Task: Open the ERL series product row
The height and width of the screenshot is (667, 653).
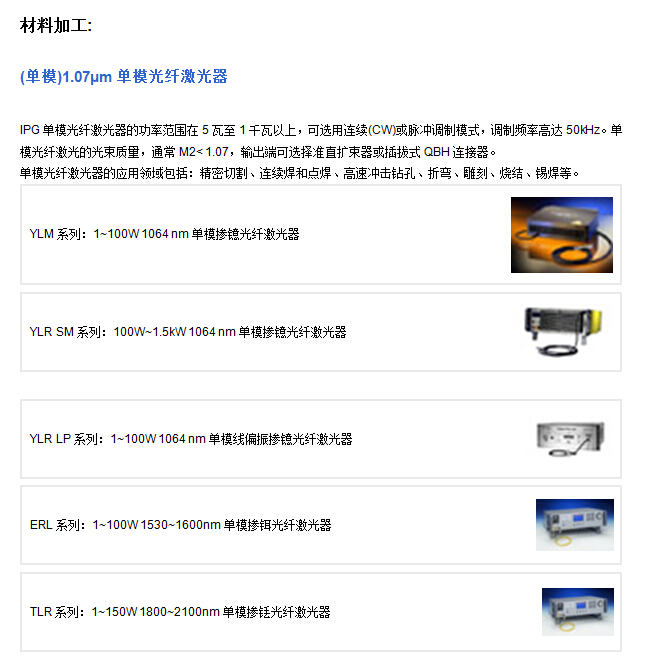Action: pyautogui.click(x=180, y=525)
